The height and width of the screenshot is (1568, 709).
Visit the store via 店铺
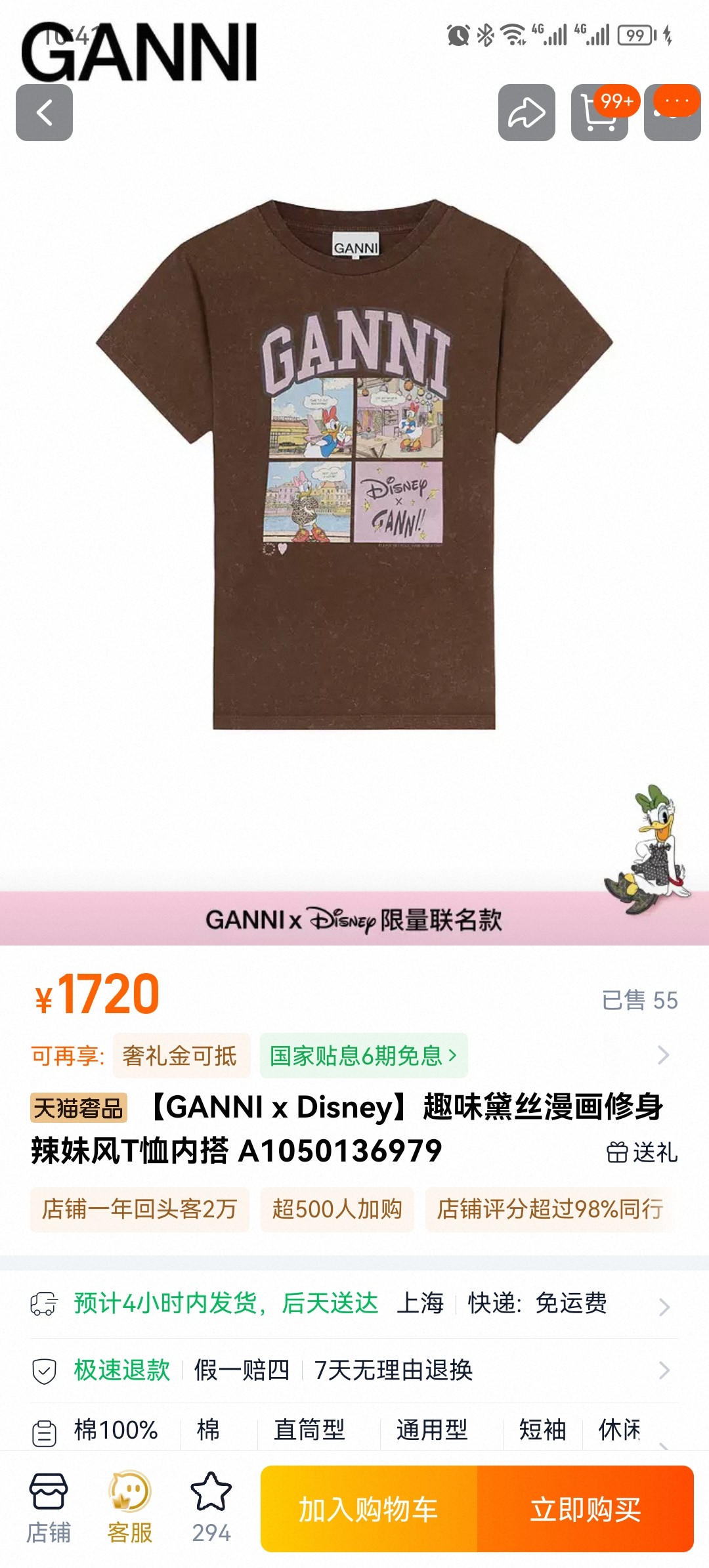tap(48, 1508)
